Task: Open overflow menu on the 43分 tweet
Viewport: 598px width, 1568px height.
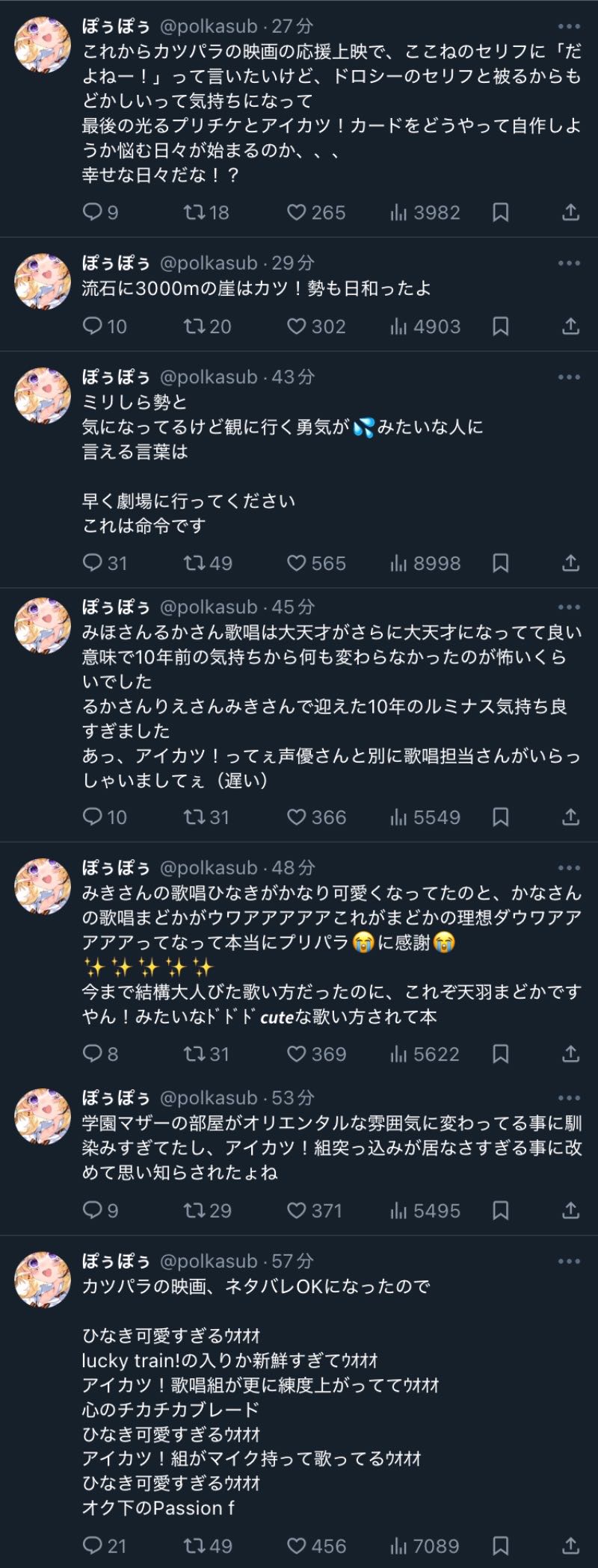Action: coord(569,377)
